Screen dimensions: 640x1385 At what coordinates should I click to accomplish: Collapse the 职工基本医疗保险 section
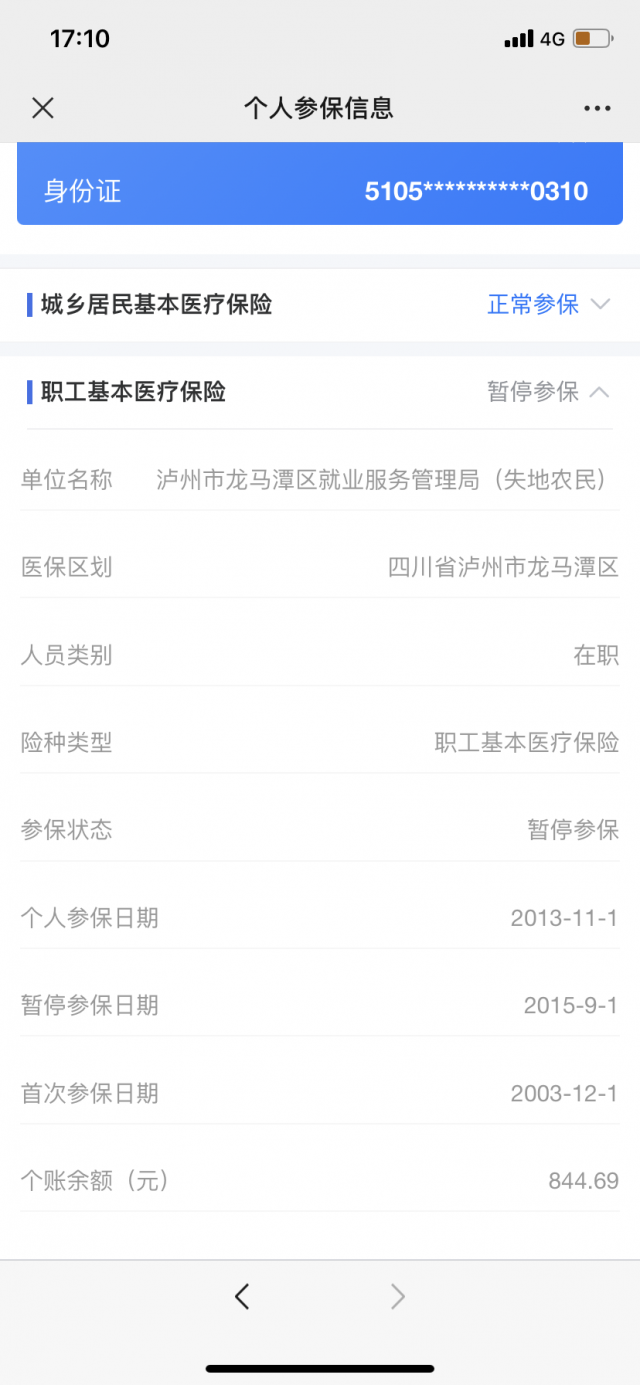600,392
